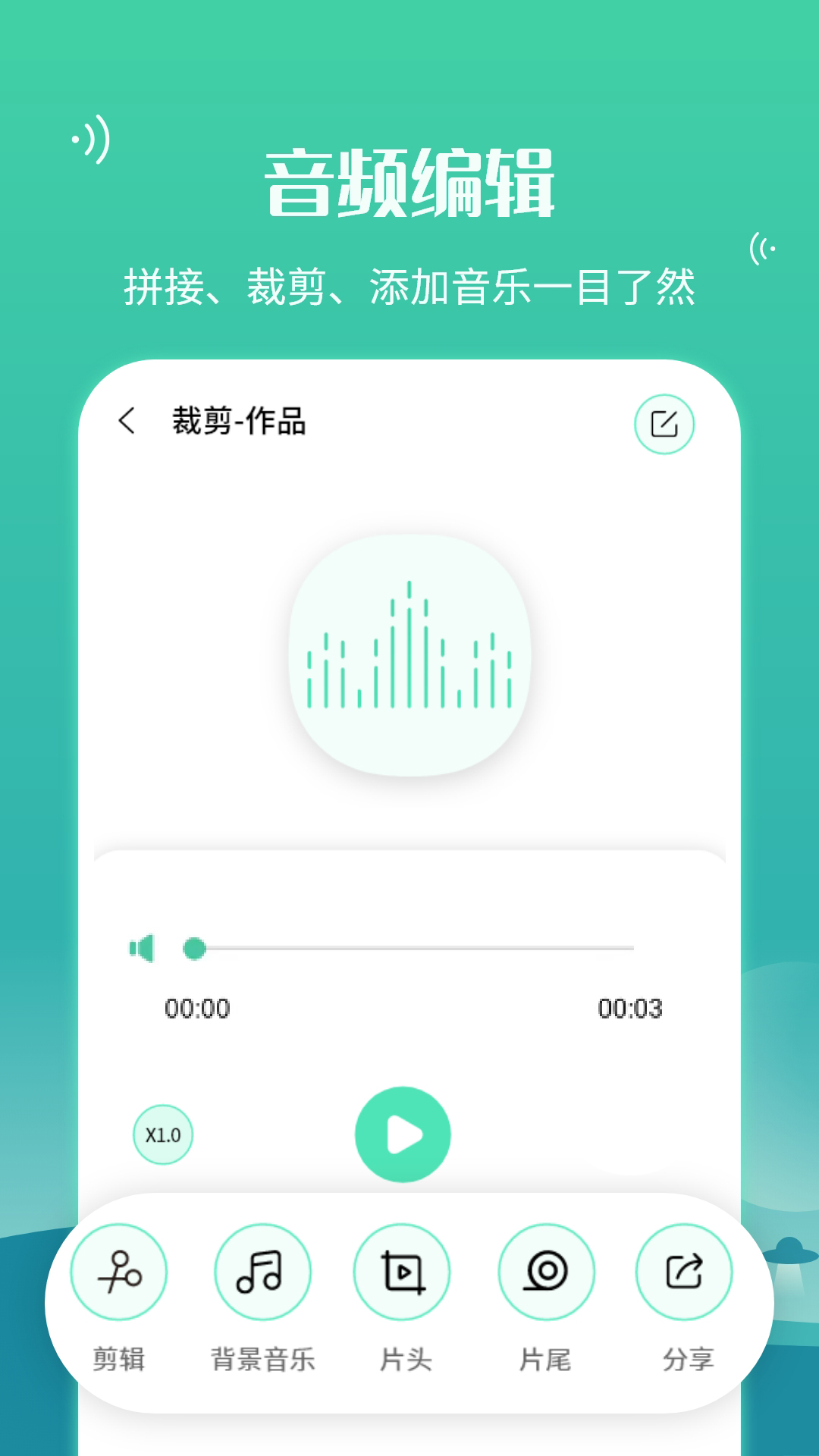Click the 00:00 start time marker
Image resolution: width=819 pixels, height=1456 pixels.
coord(196,1009)
